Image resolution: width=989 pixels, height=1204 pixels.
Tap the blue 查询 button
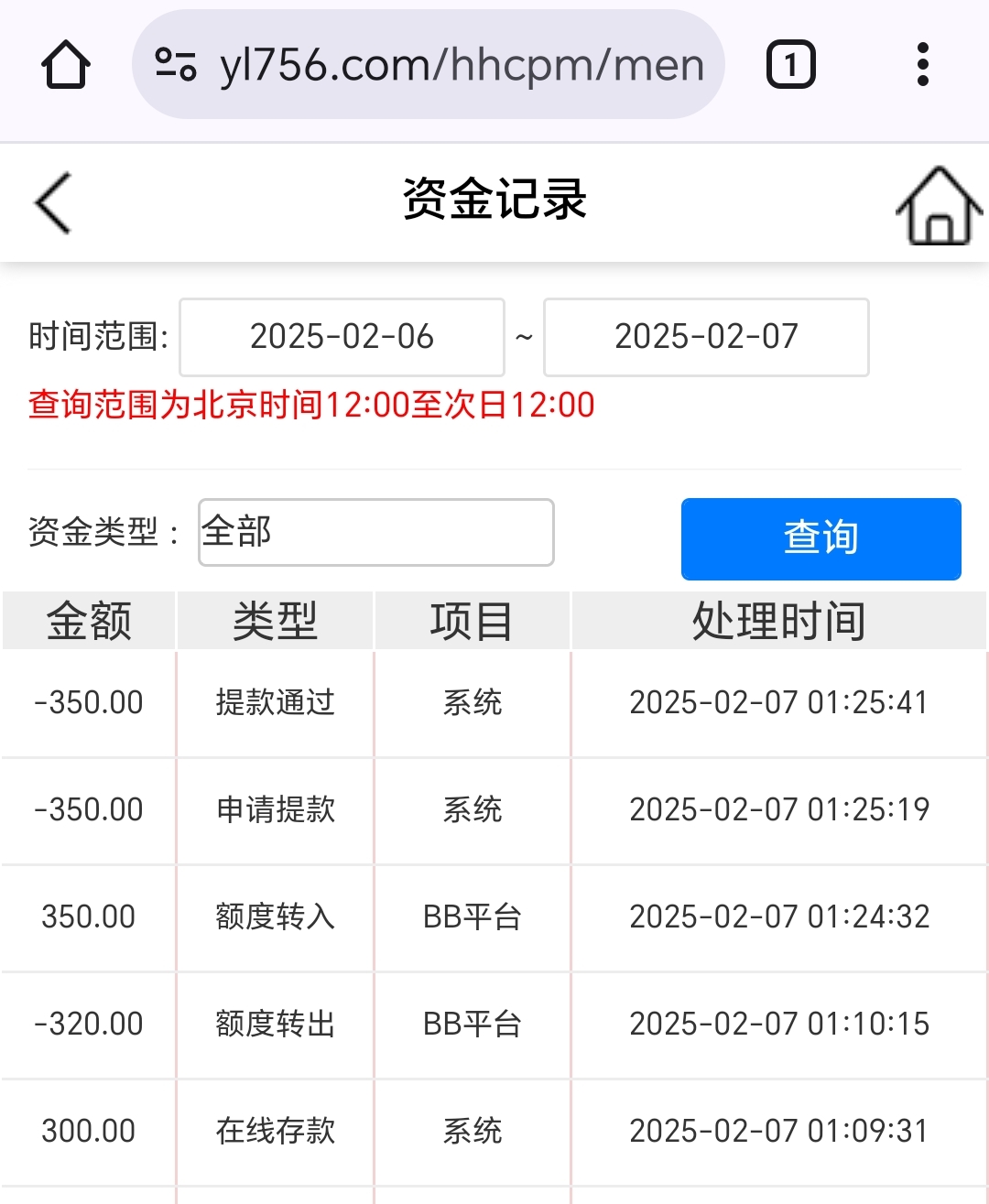[821, 538]
